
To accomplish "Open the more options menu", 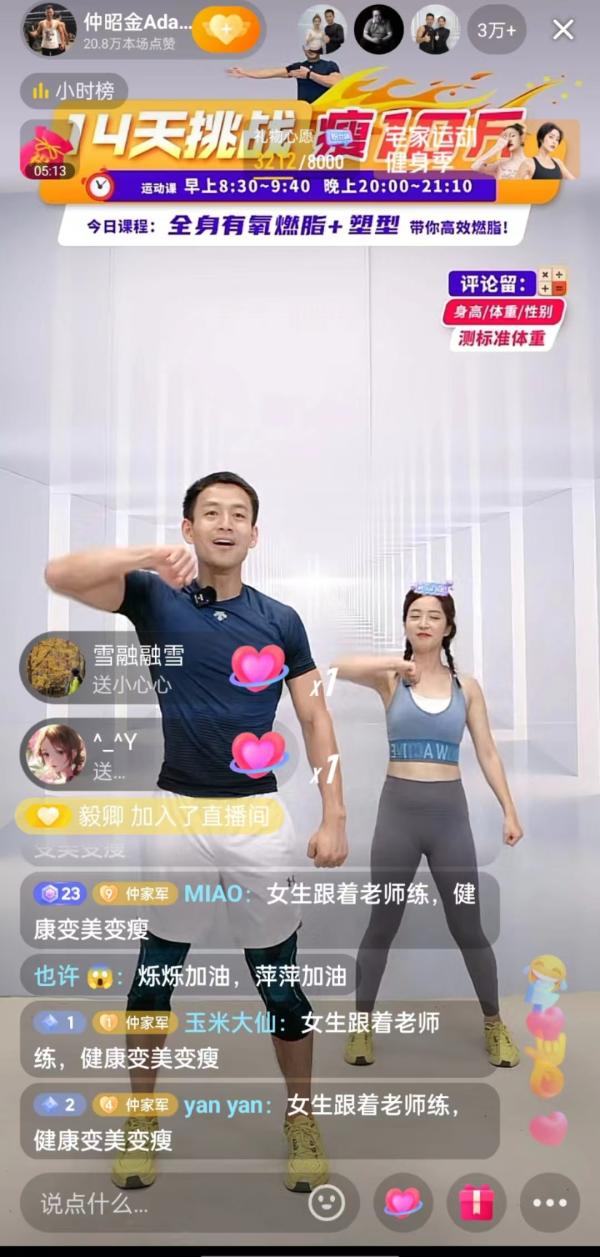I will point(549,1203).
